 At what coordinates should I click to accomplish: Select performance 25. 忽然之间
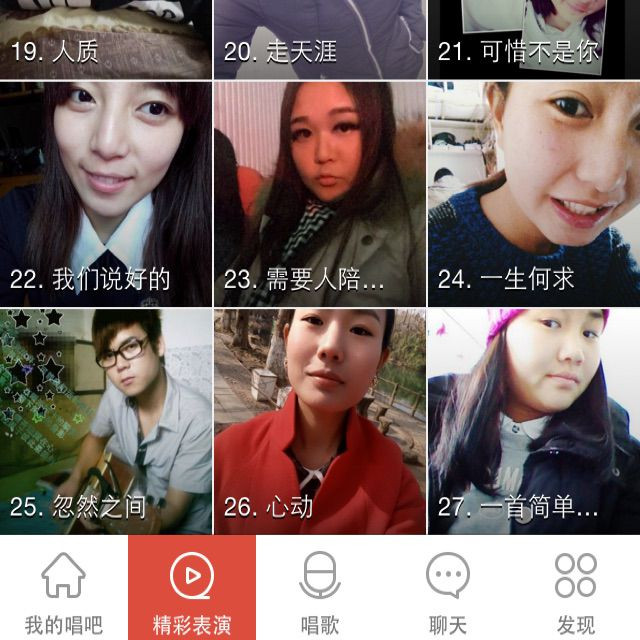pos(106,421)
